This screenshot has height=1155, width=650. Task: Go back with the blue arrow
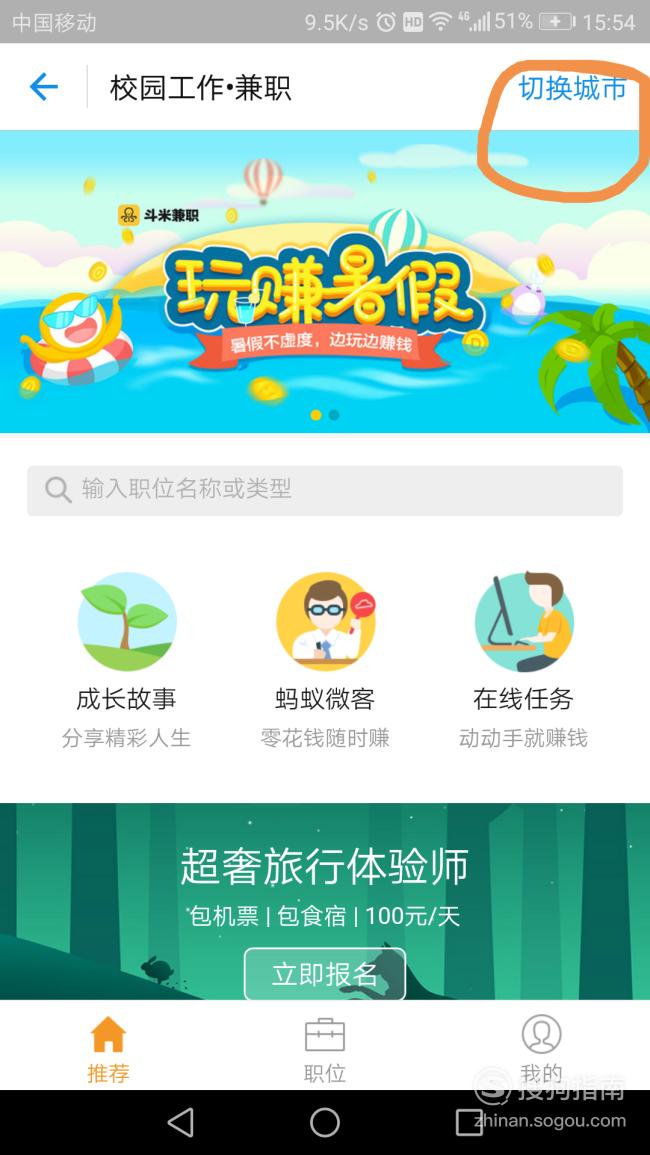click(x=43, y=88)
